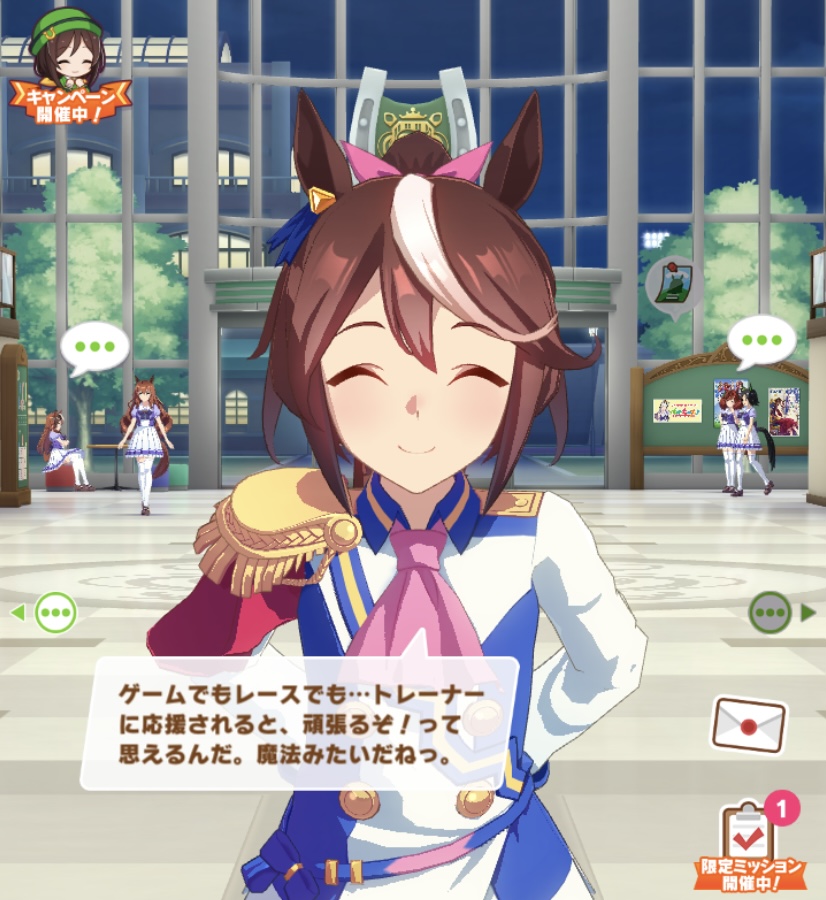
Task: Tap the character's dialogue text box
Action: (x=298, y=722)
